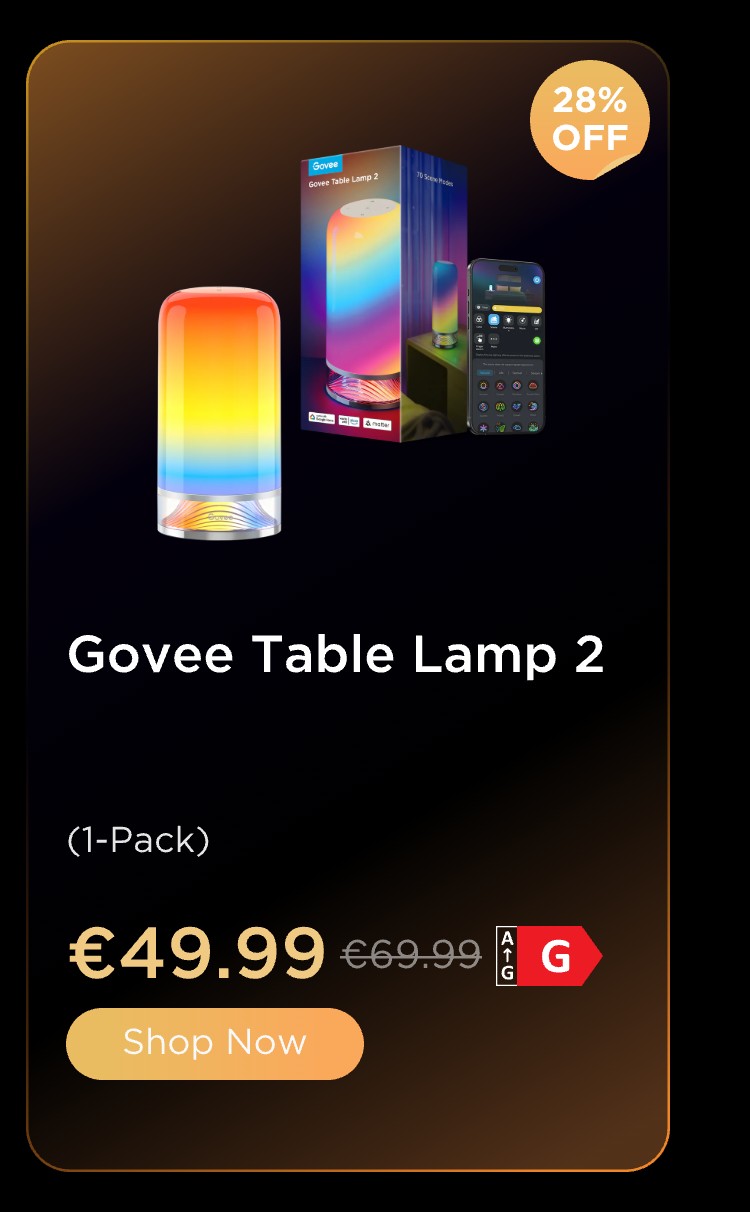The height and width of the screenshot is (1212, 750).
Task: Open the Govee Table Lamp 2 product card
Action: click(336, 654)
